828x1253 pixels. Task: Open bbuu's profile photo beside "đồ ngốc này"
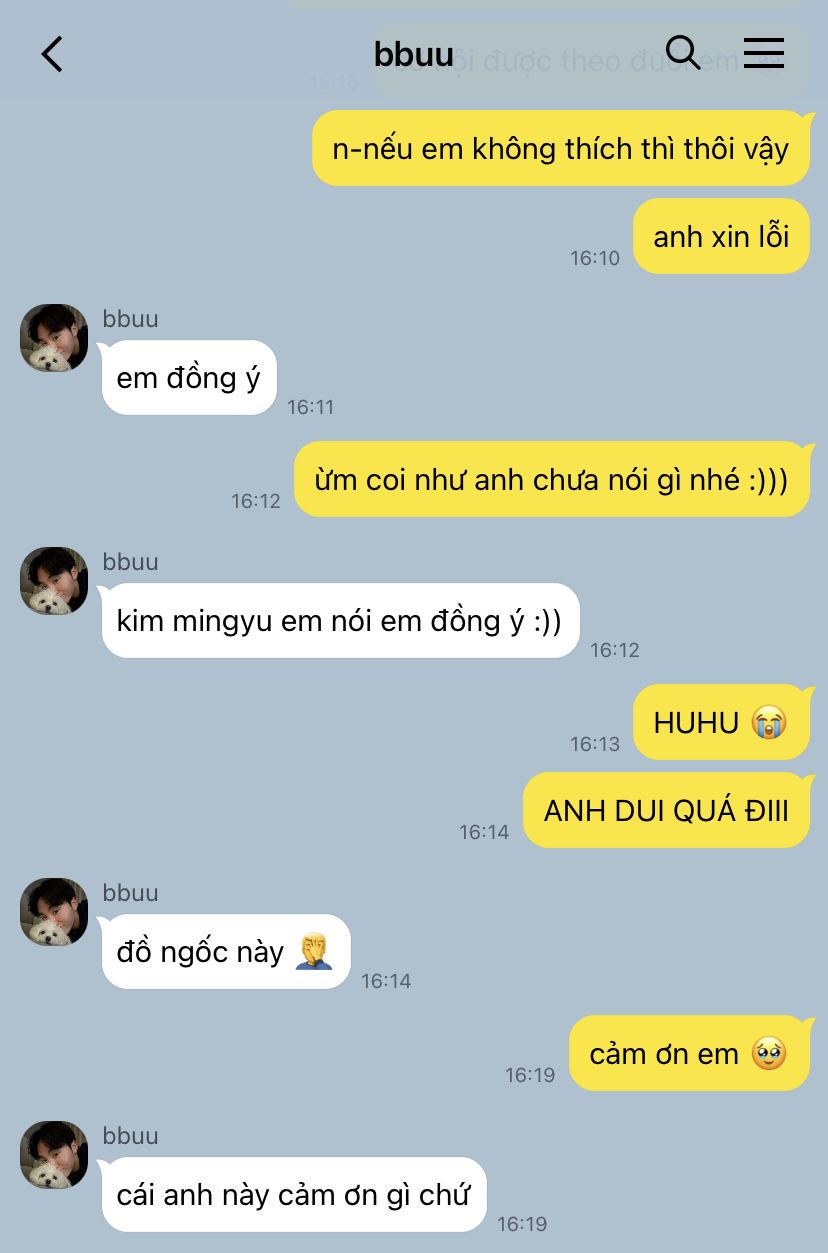[54, 912]
